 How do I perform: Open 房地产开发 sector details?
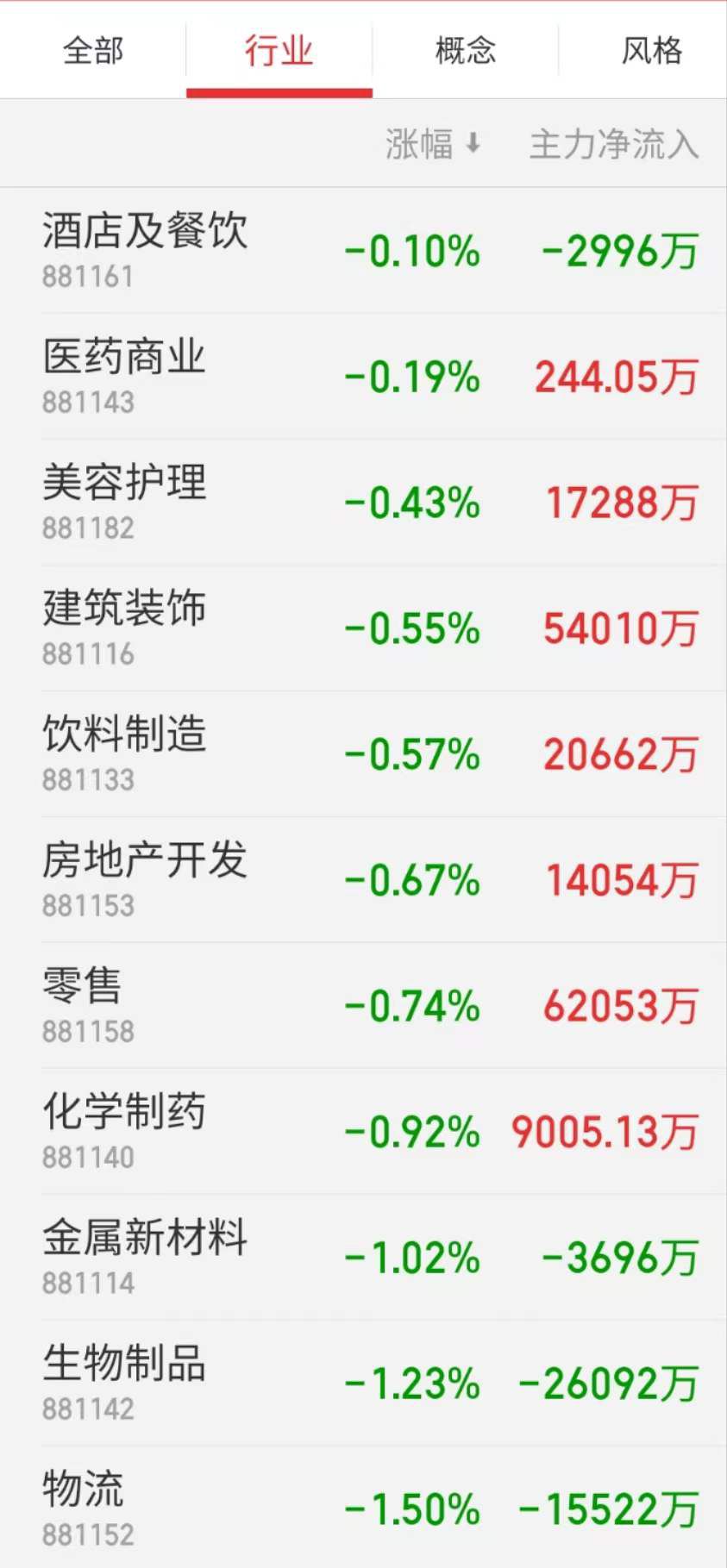tap(363, 880)
